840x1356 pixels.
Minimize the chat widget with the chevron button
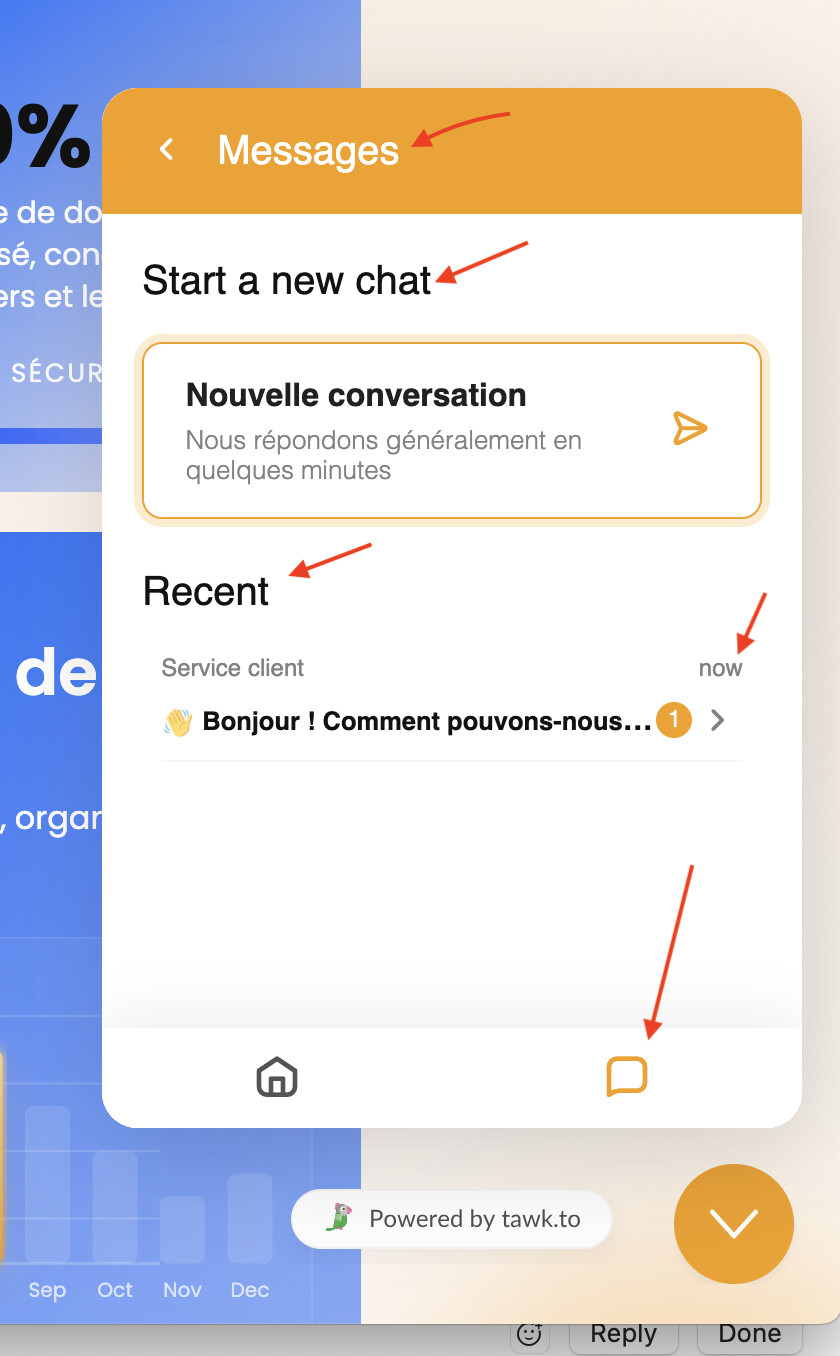click(x=733, y=1223)
